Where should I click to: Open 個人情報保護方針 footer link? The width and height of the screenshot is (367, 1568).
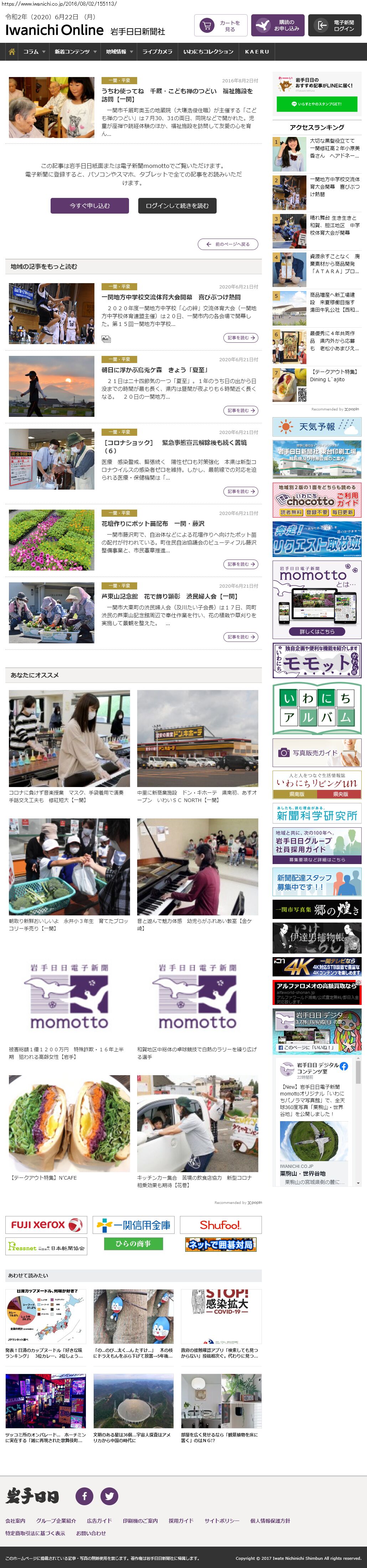[270, 1520]
